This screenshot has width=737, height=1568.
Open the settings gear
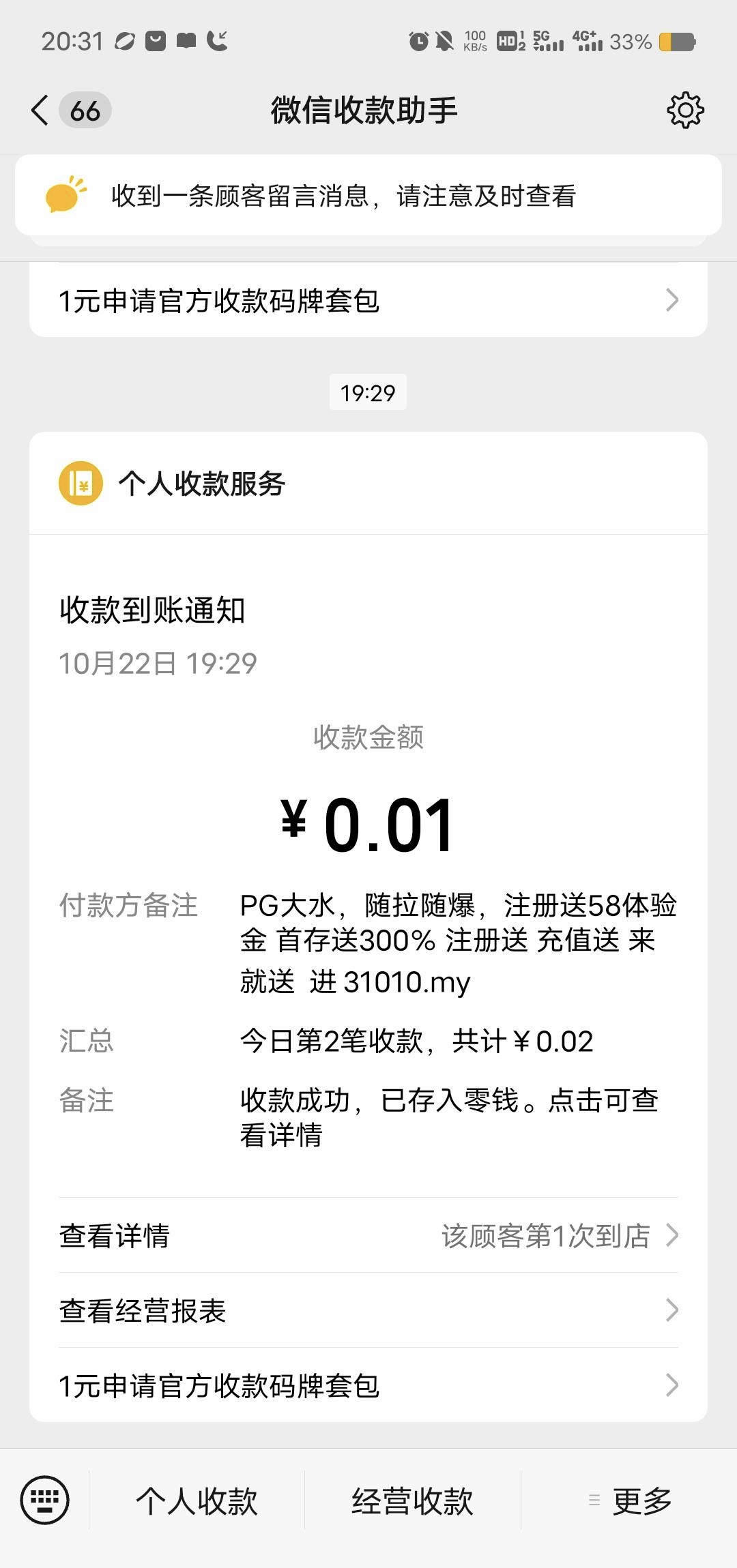click(x=684, y=110)
